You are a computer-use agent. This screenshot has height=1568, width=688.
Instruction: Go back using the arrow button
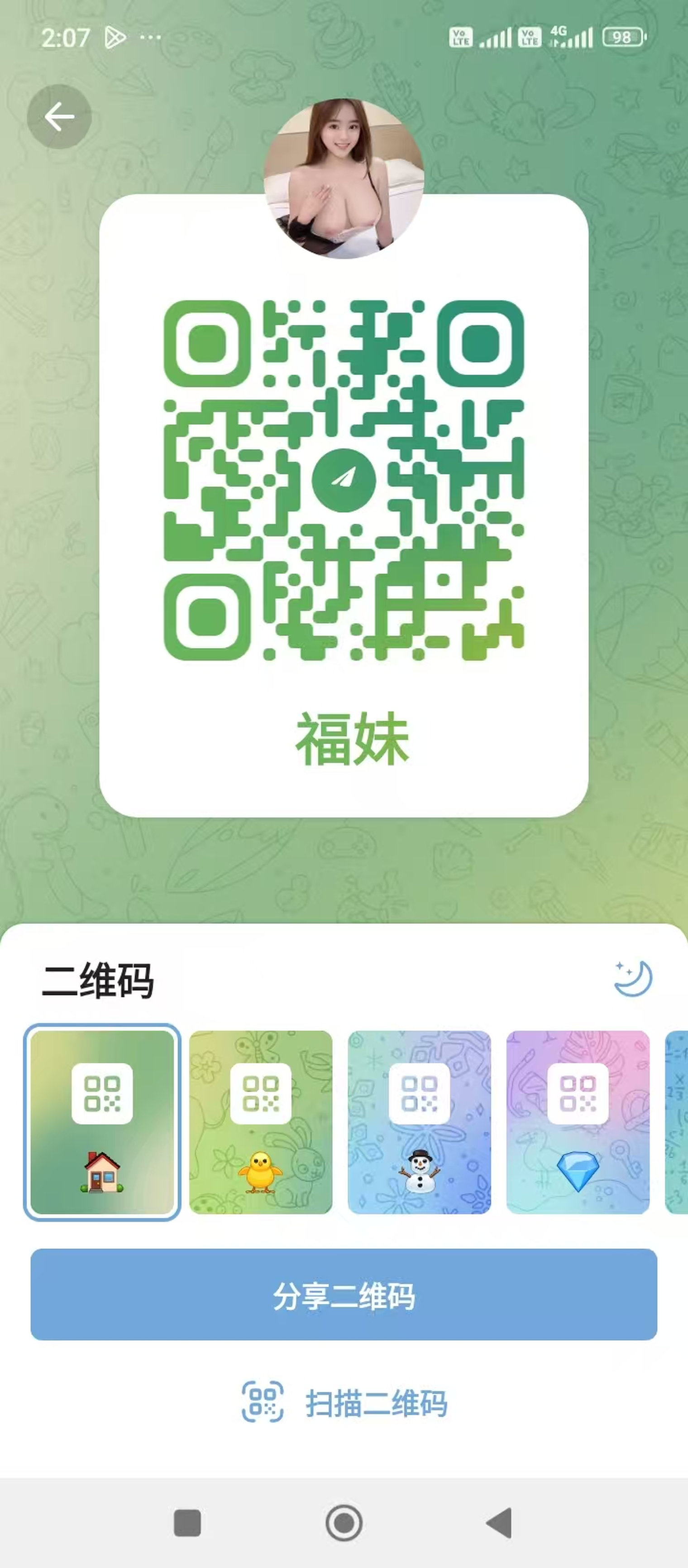click(59, 116)
